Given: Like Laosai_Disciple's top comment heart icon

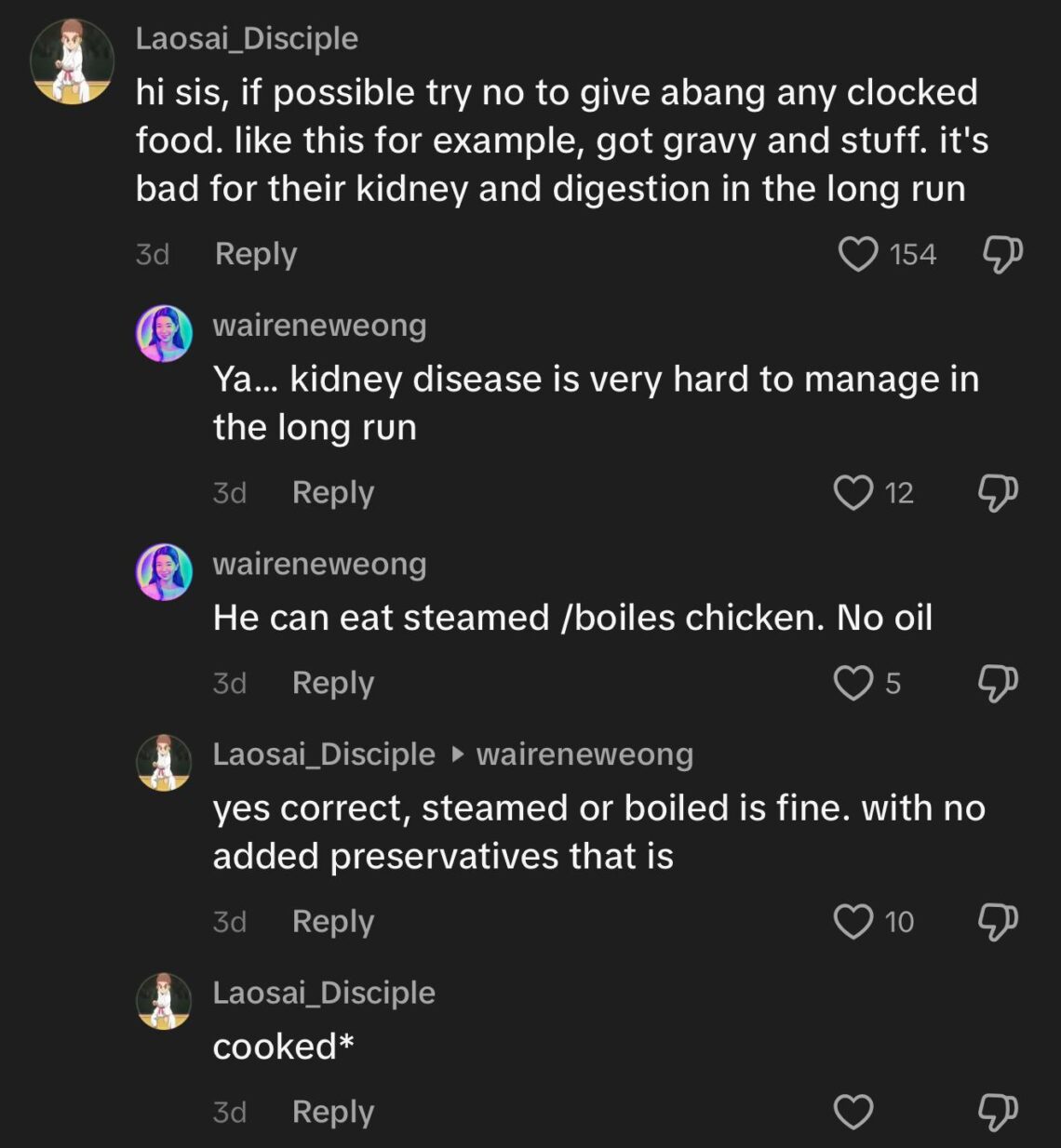Looking at the screenshot, I should click(857, 253).
